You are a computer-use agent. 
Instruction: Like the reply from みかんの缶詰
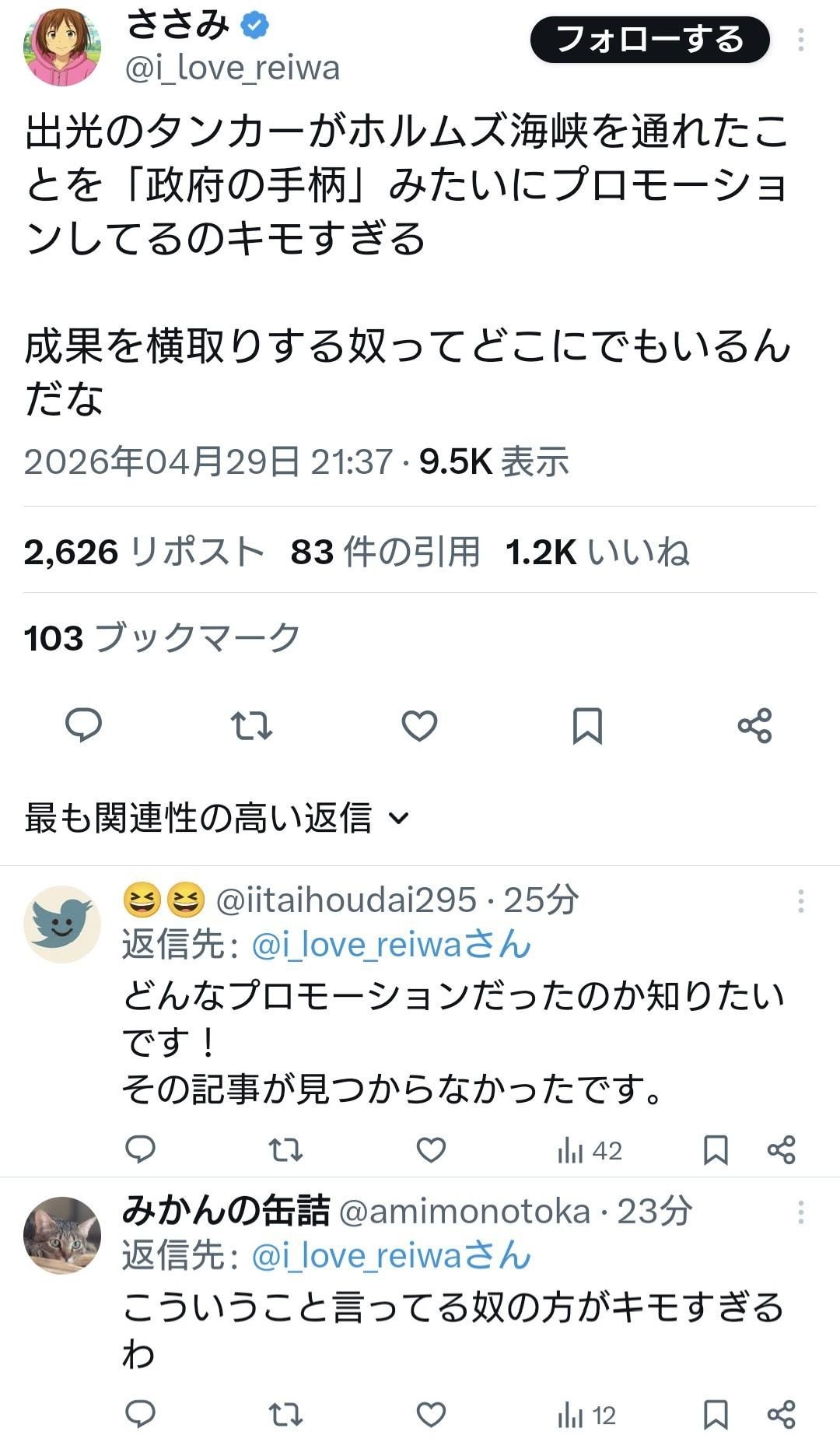[431, 1414]
